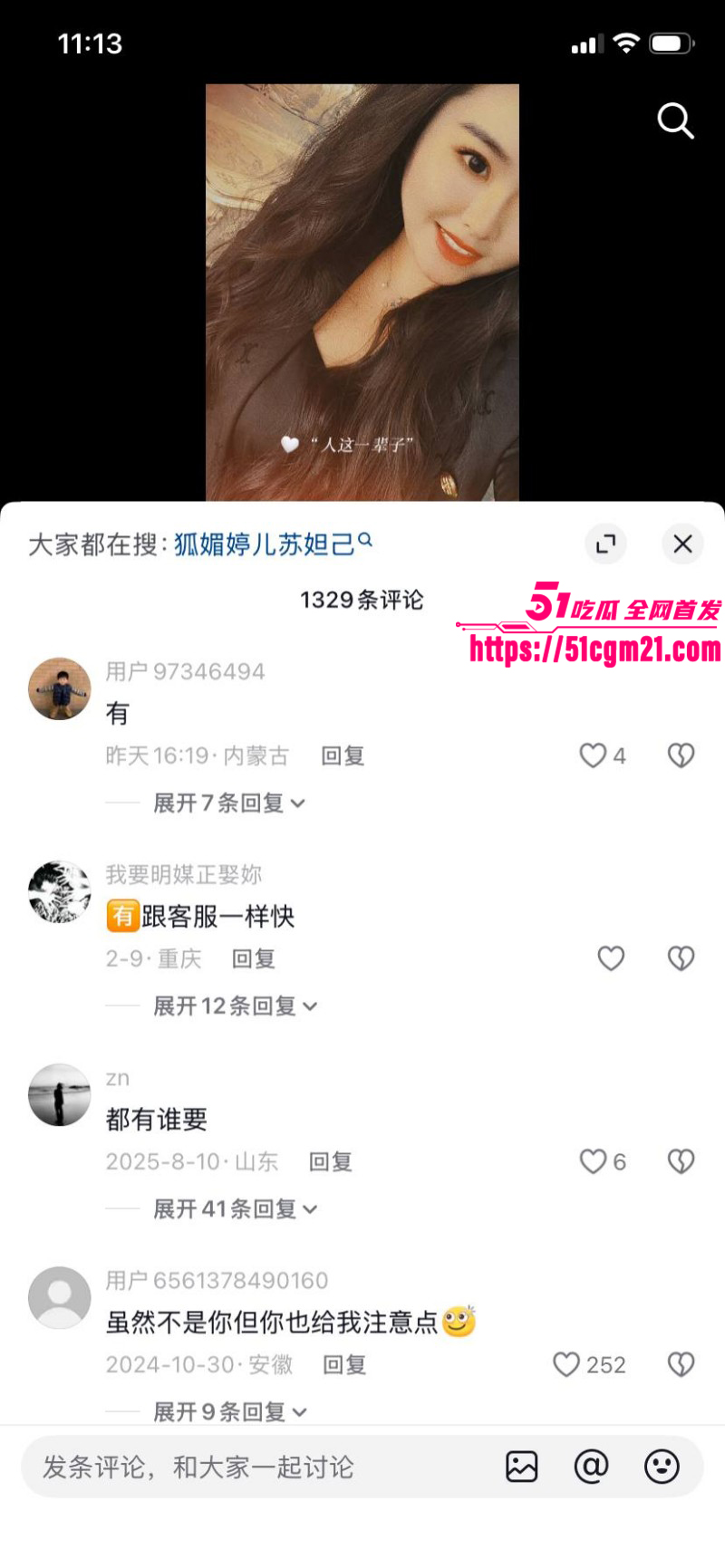This screenshot has height=1568, width=725.
Task: Open the emoji picker icon
Action: [x=662, y=1467]
